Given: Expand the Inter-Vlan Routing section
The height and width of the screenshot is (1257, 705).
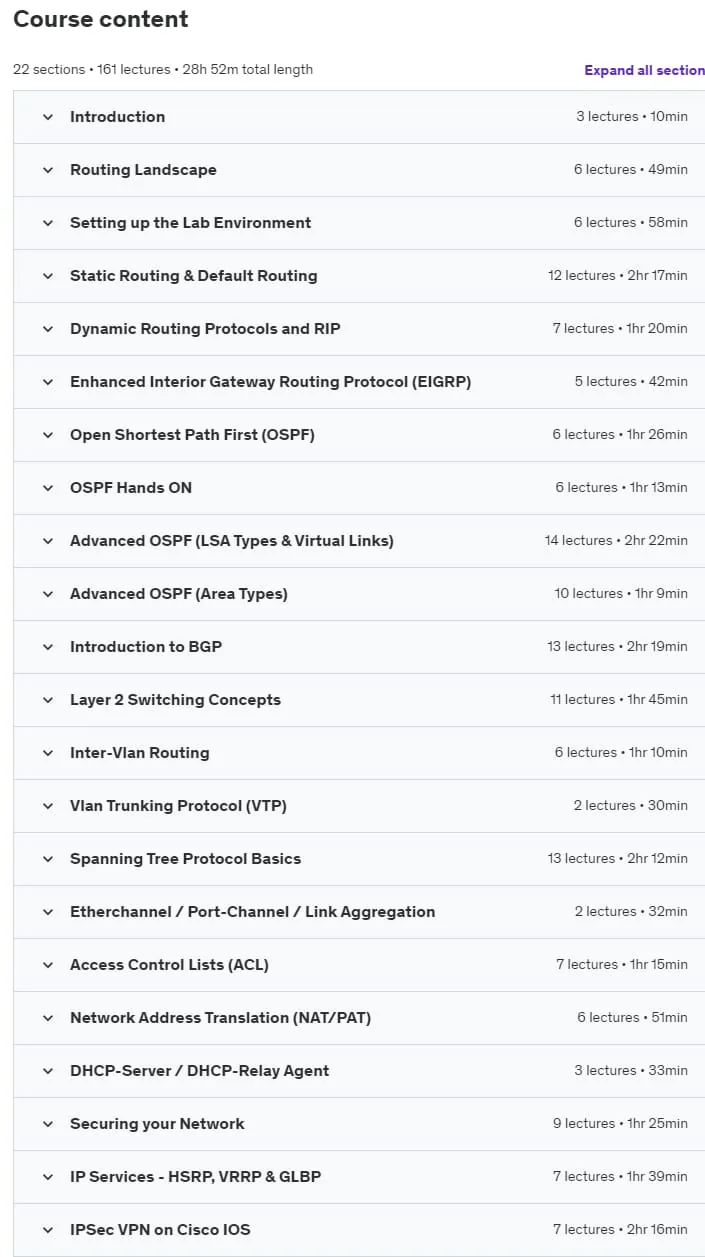Looking at the screenshot, I should click(359, 753).
